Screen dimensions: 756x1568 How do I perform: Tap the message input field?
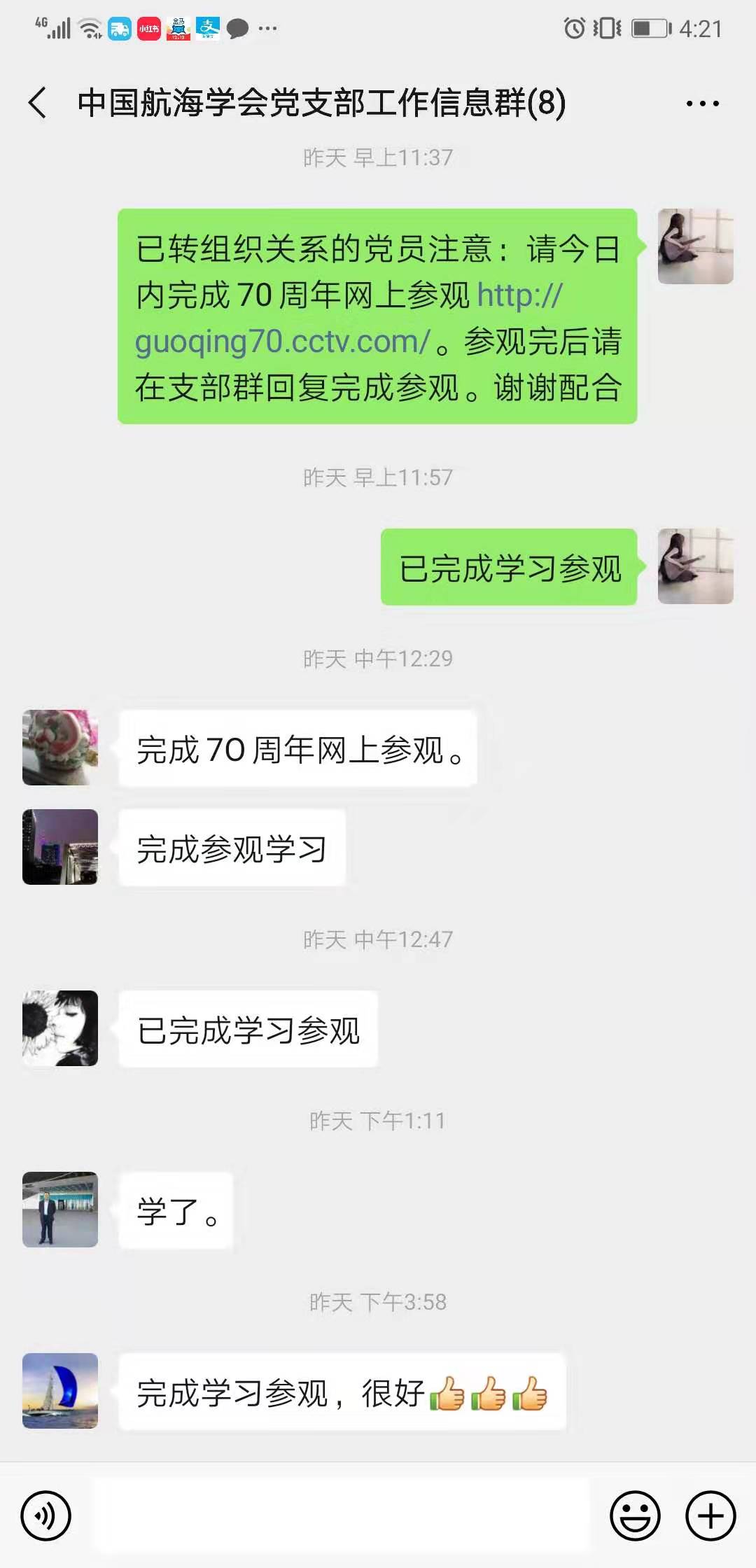pyautogui.click(x=340, y=1515)
